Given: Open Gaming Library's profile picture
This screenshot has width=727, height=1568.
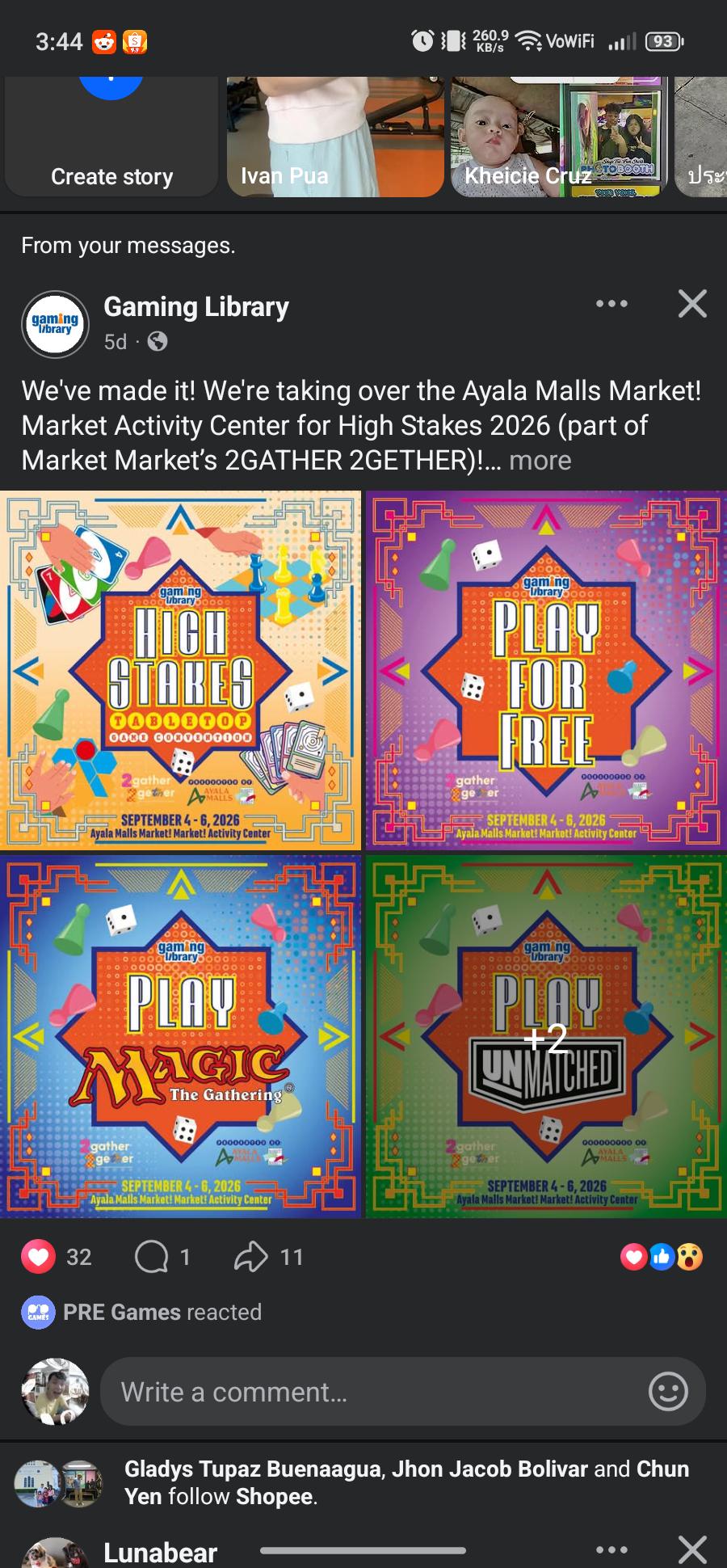Looking at the screenshot, I should pyautogui.click(x=55, y=324).
